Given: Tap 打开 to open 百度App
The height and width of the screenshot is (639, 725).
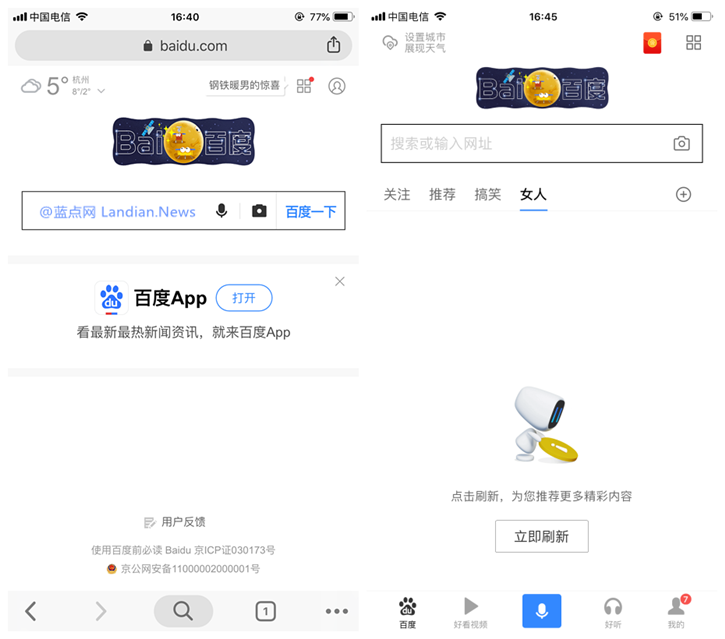Looking at the screenshot, I should coord(244,298).
